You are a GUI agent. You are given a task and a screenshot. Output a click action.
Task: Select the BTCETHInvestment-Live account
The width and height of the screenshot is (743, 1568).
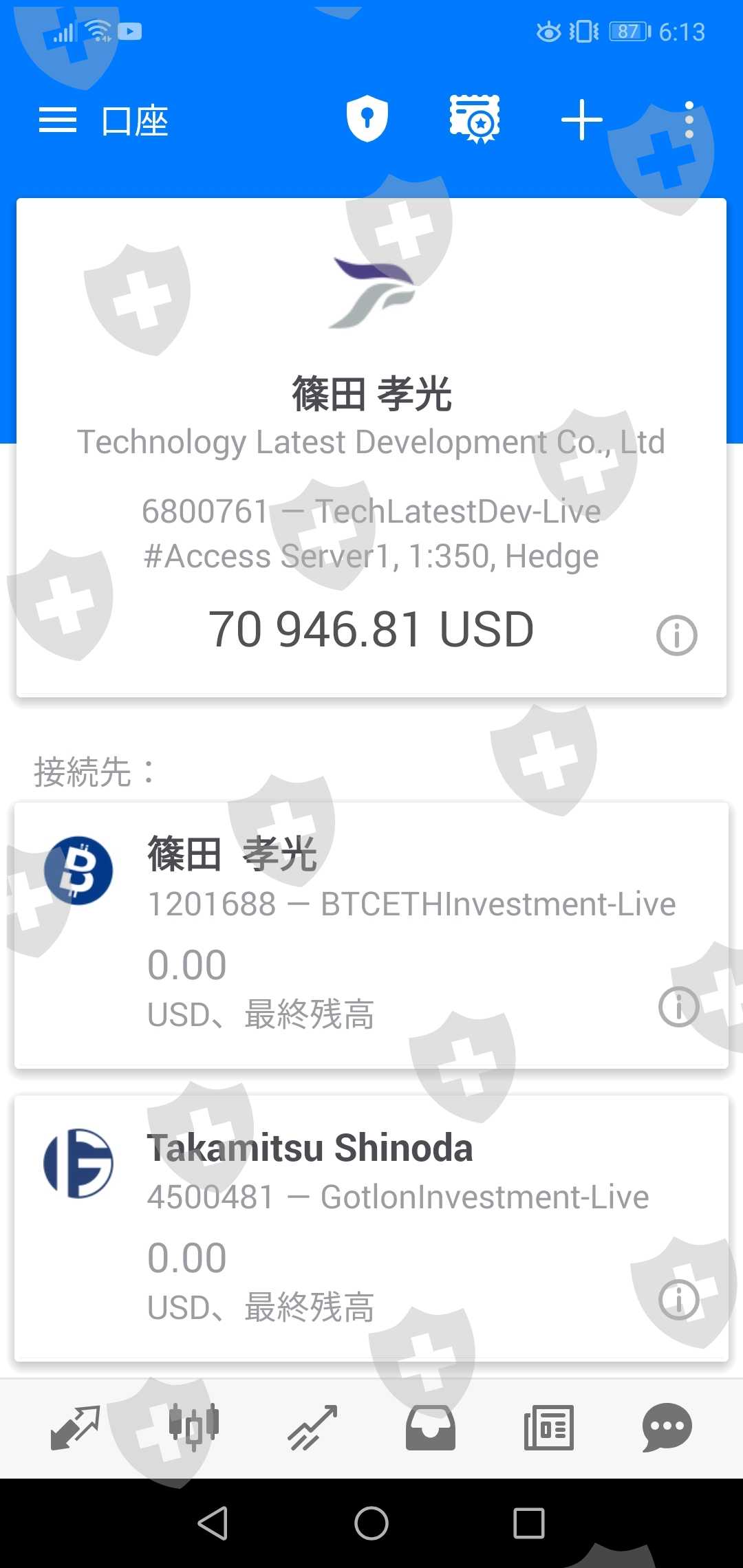(x=371, y=935)
